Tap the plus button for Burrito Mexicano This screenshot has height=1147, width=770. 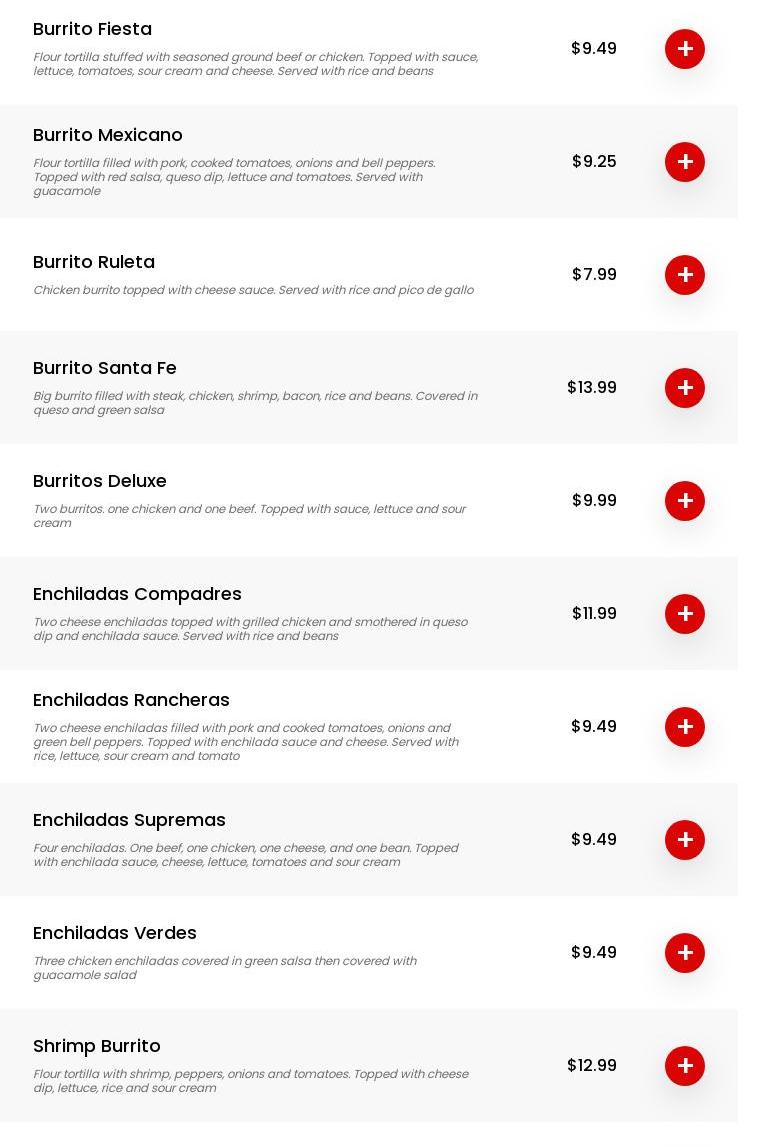[685, 162]
